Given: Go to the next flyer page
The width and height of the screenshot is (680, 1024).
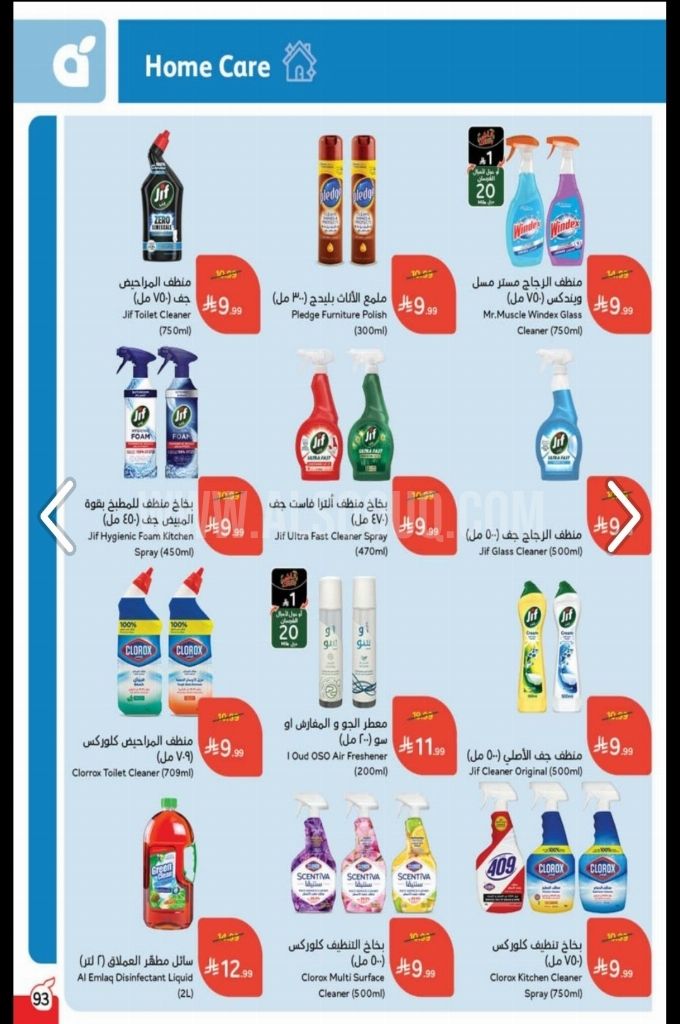Looking at the screenshot, I should [622, 516].
